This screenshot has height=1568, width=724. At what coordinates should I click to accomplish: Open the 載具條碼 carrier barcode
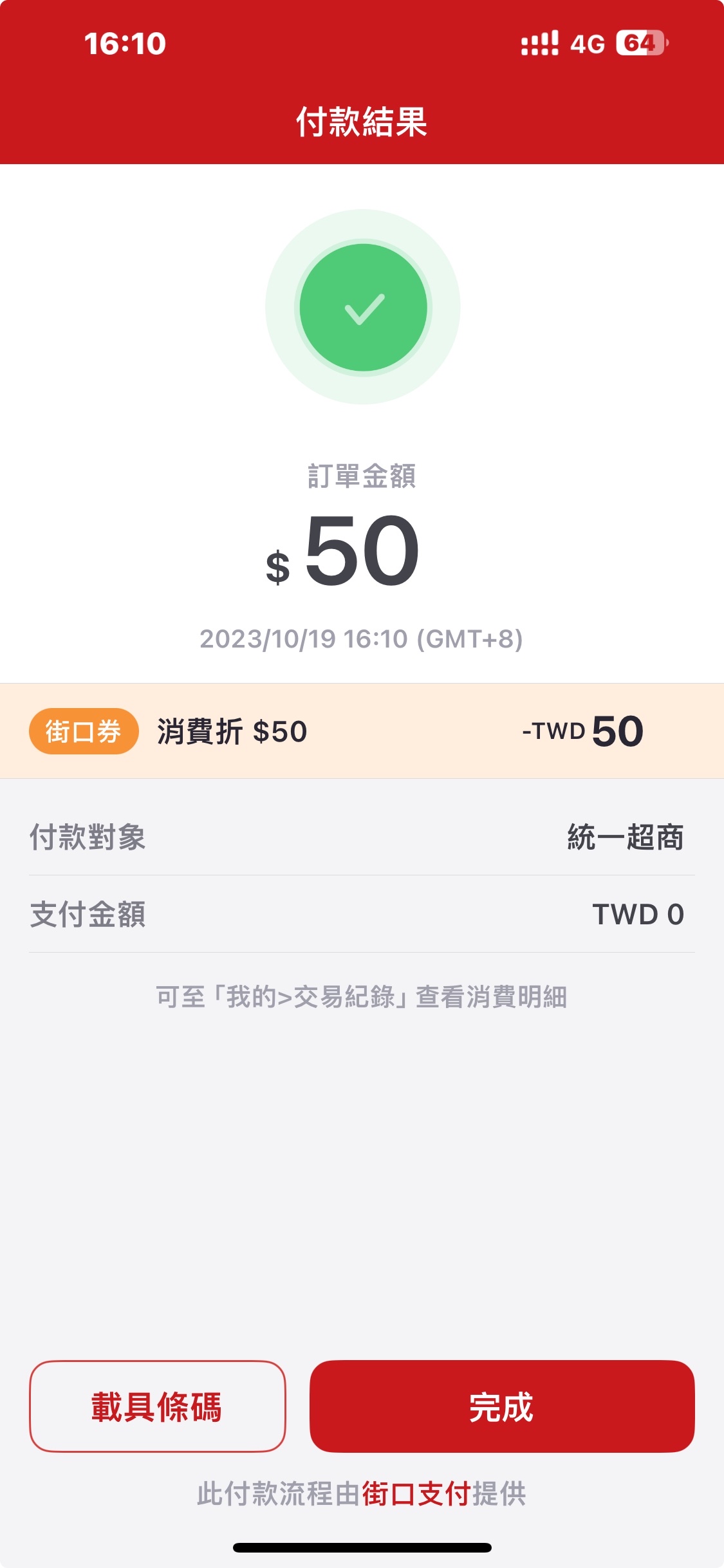point(158,1406)
